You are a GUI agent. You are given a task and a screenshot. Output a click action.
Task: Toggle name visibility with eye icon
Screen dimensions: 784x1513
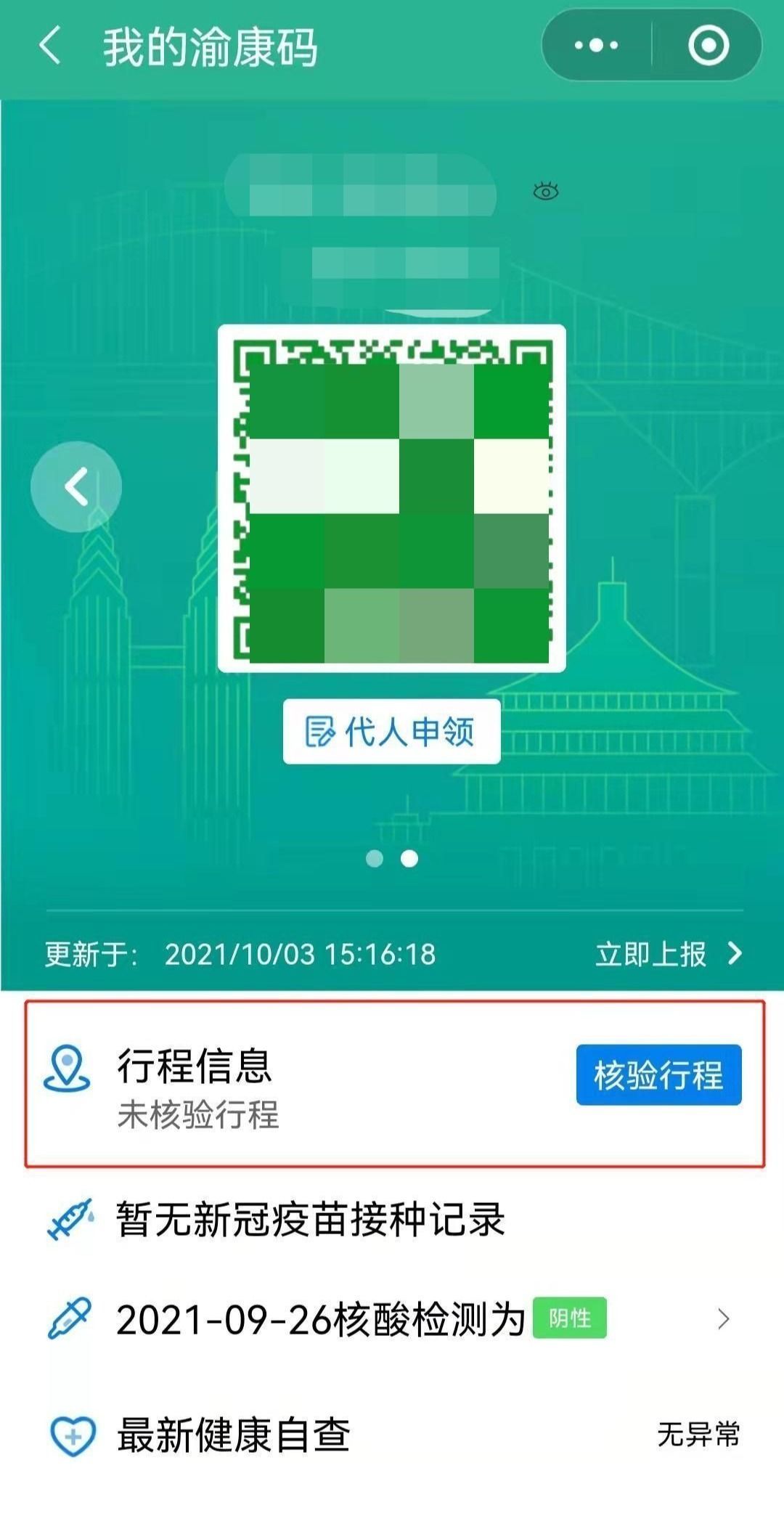(545, 192)
